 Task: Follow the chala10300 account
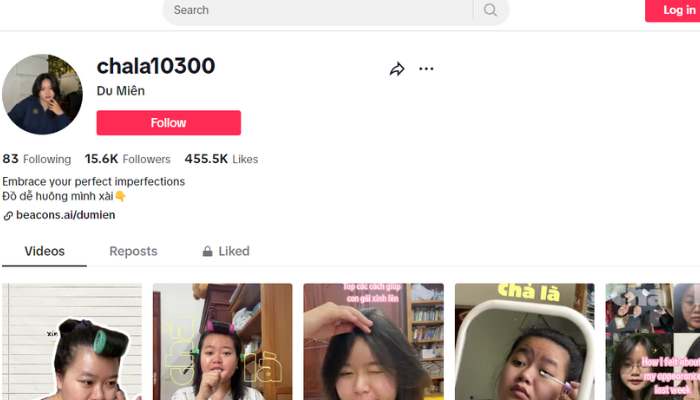coord(168,123)
